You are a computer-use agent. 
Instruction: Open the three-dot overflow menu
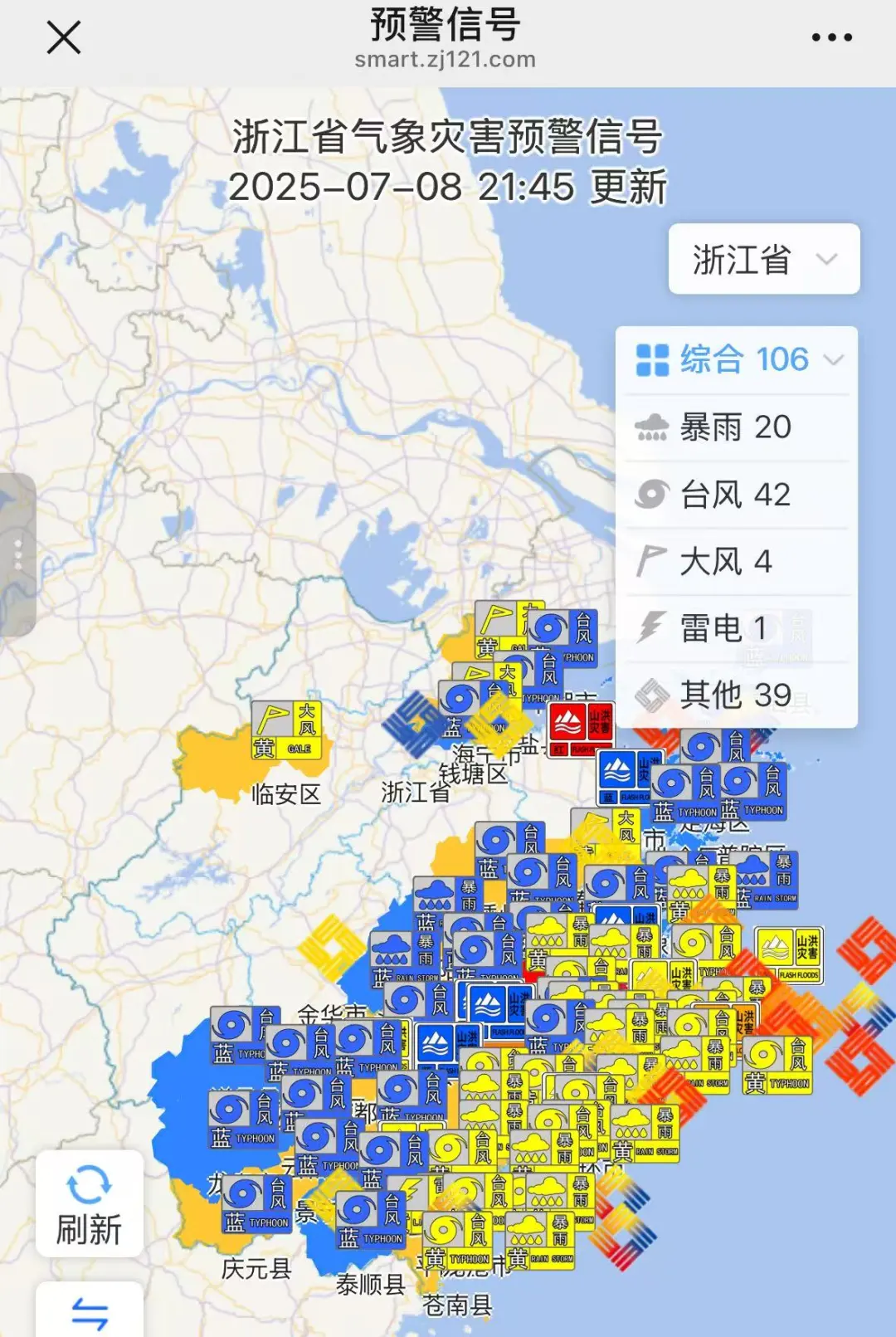[x=831, y=38]
